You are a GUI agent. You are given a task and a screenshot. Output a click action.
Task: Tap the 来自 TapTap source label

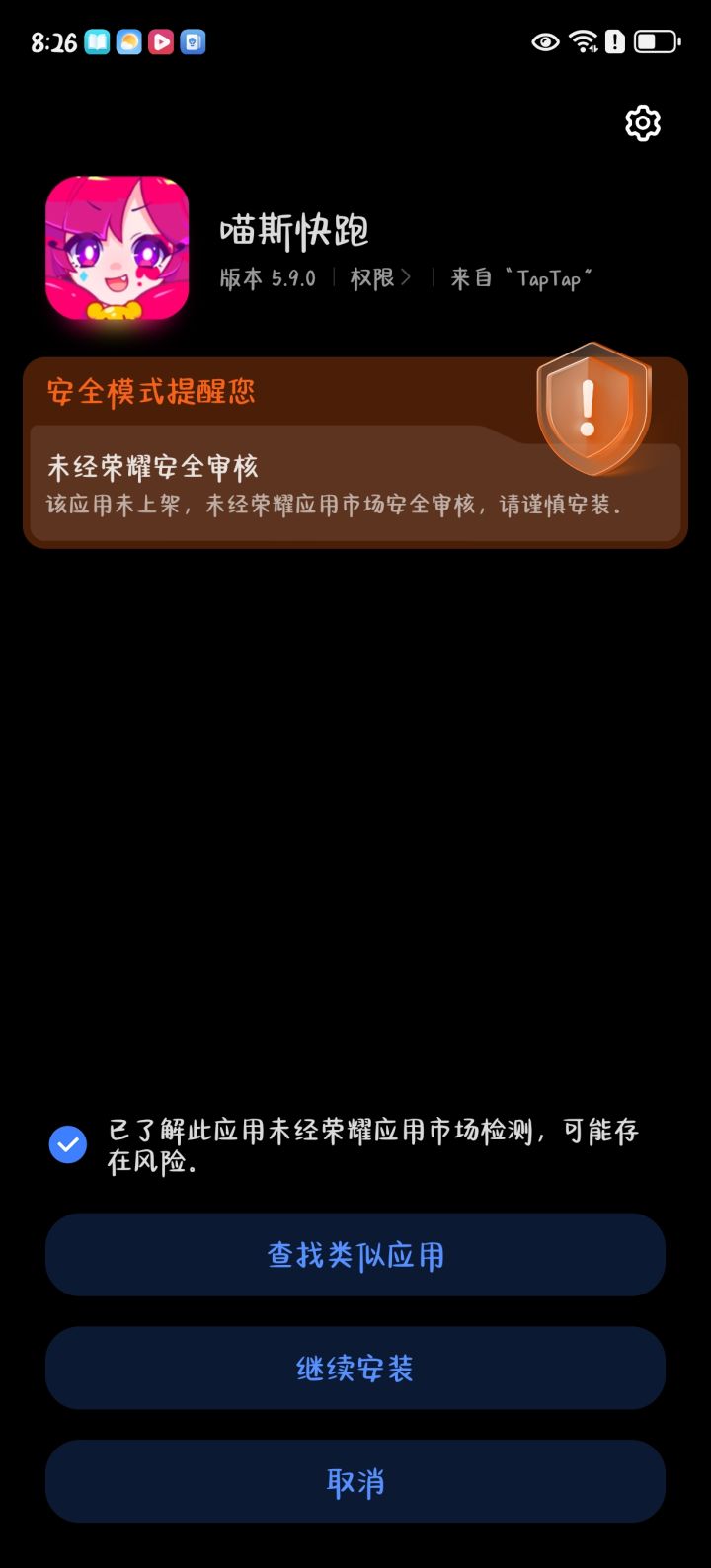tap(521, 279)
